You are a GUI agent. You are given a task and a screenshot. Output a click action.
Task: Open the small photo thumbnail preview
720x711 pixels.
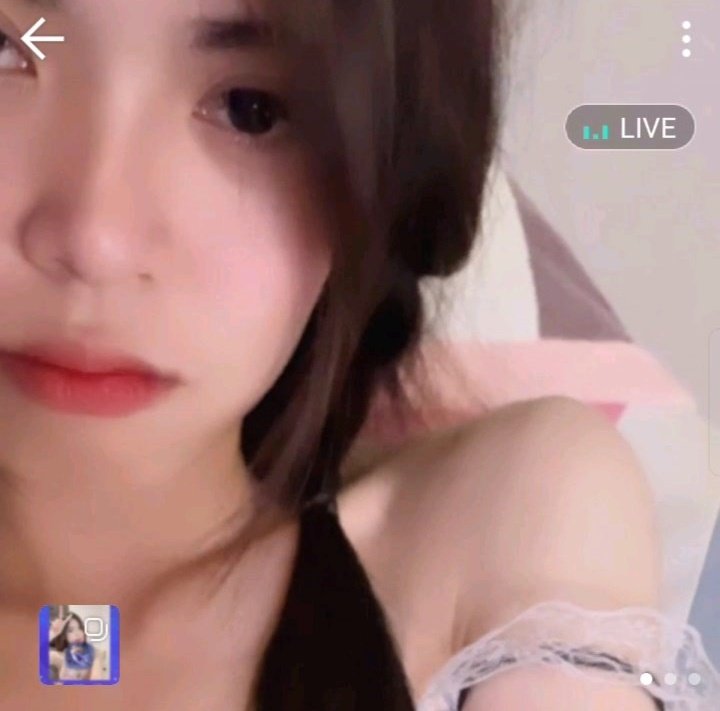point(80,644)
